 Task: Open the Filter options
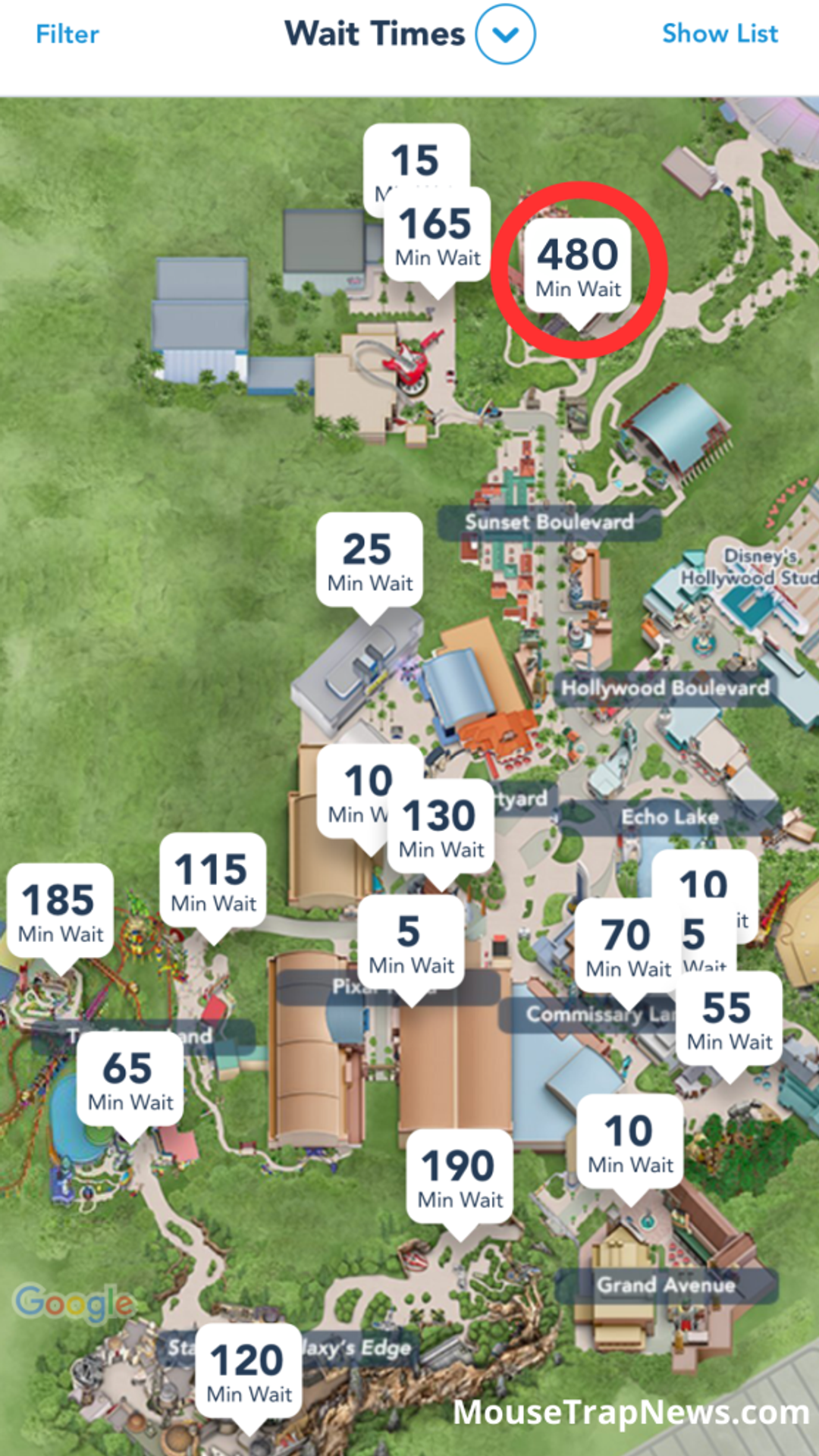coord(67,34)
